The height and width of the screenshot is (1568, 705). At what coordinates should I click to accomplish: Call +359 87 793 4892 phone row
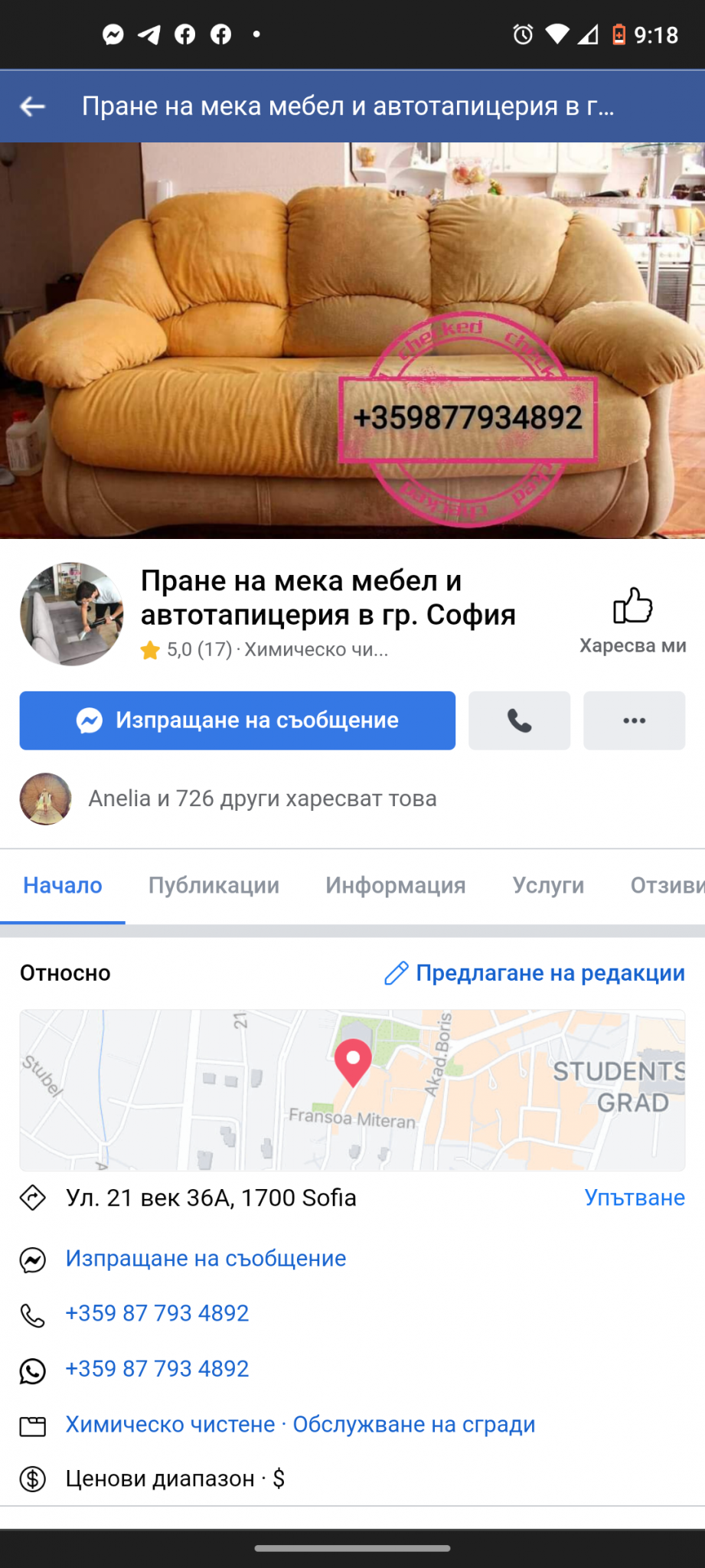coord(157,1313)
